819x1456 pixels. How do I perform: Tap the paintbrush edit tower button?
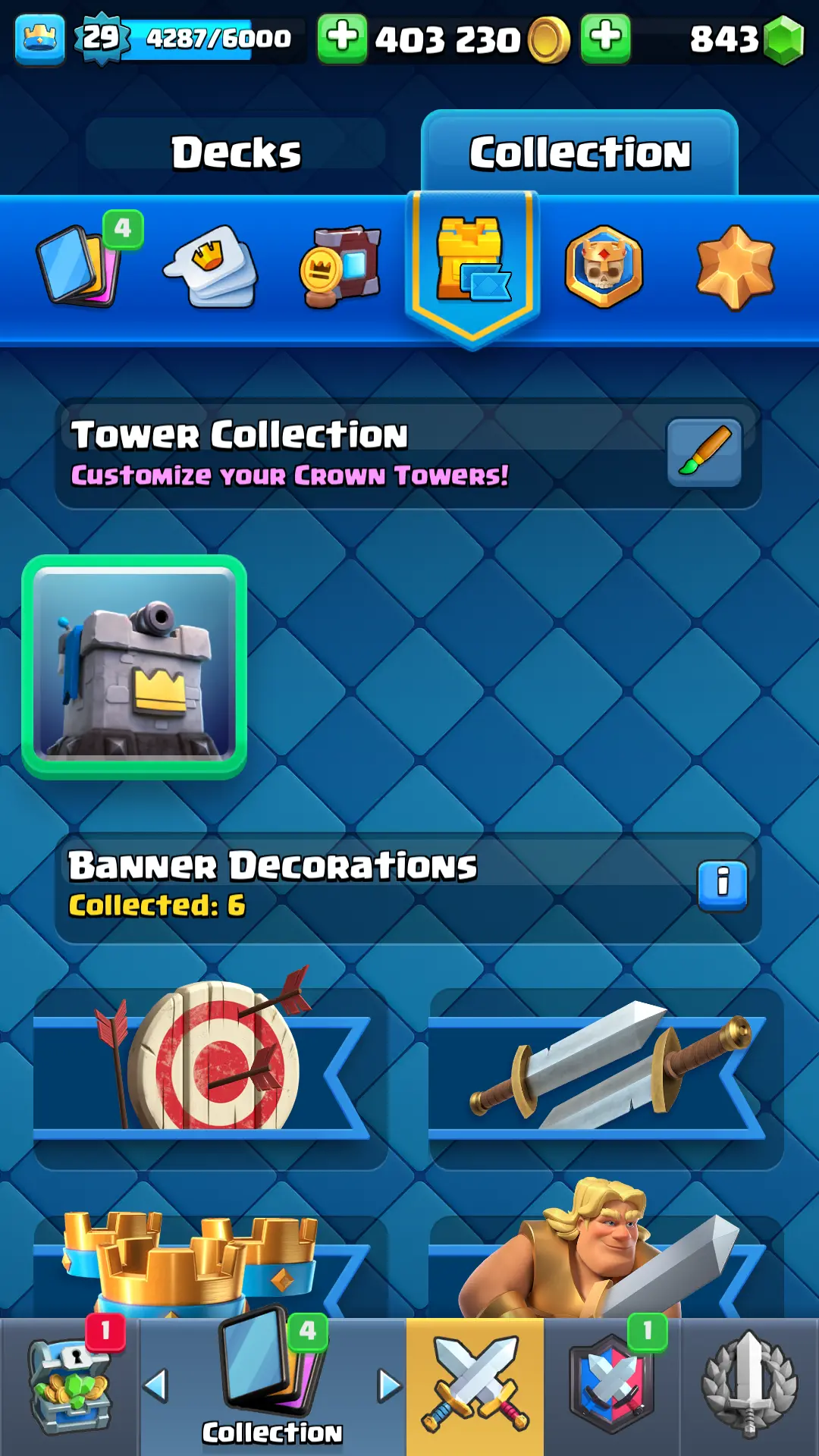[x=704, y=452]
